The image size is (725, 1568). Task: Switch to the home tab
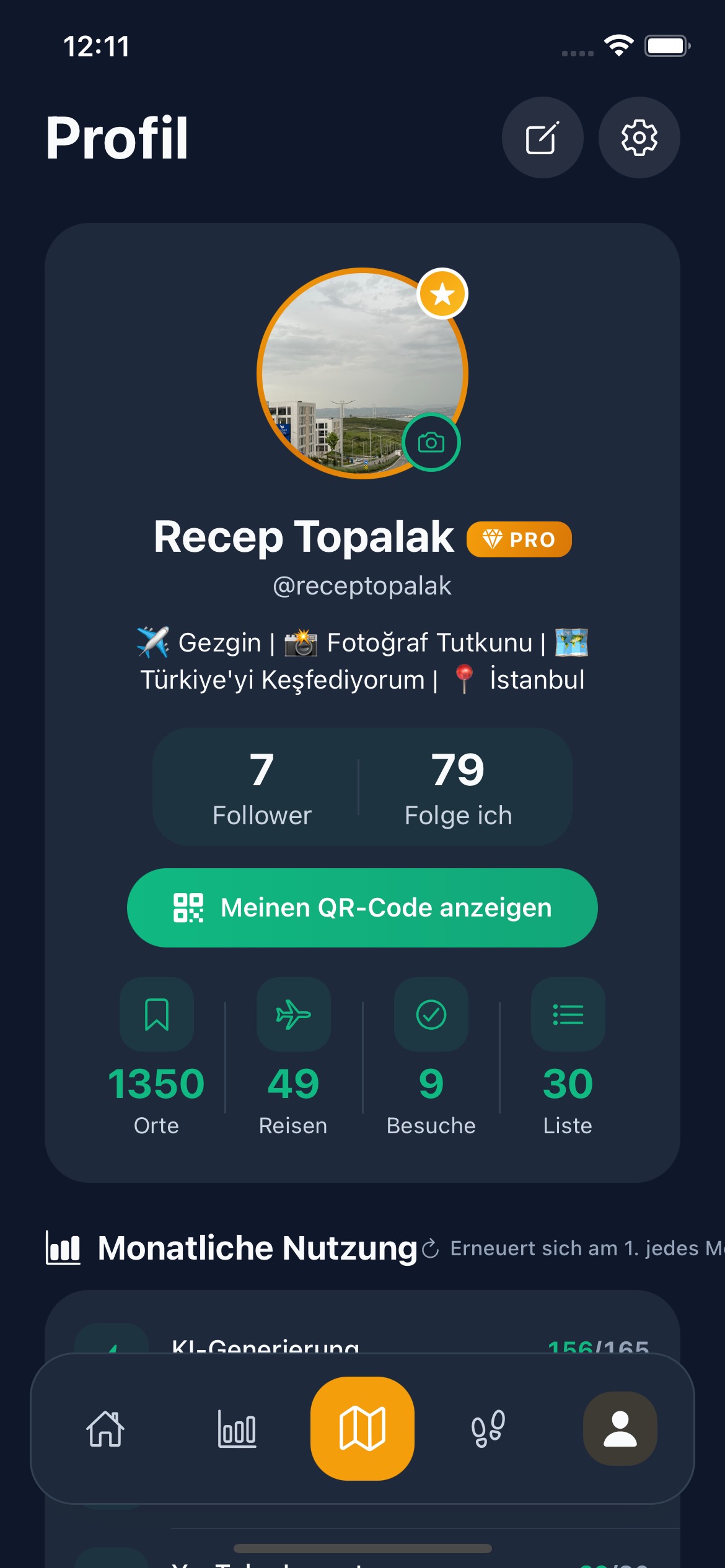pyautogui.click(x=105, y=1429)
